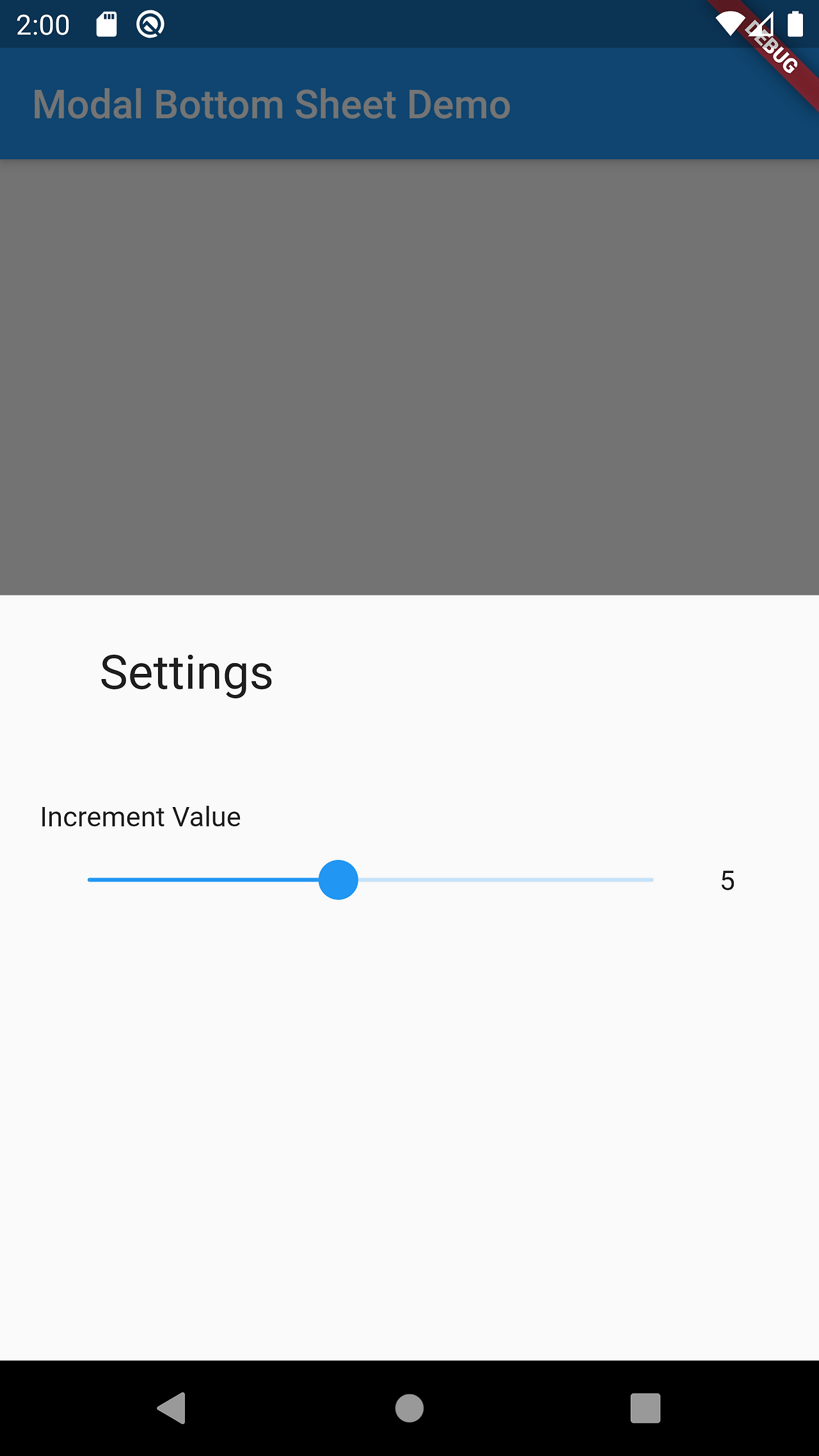Click the cellular signal icon

pos(763,24)
